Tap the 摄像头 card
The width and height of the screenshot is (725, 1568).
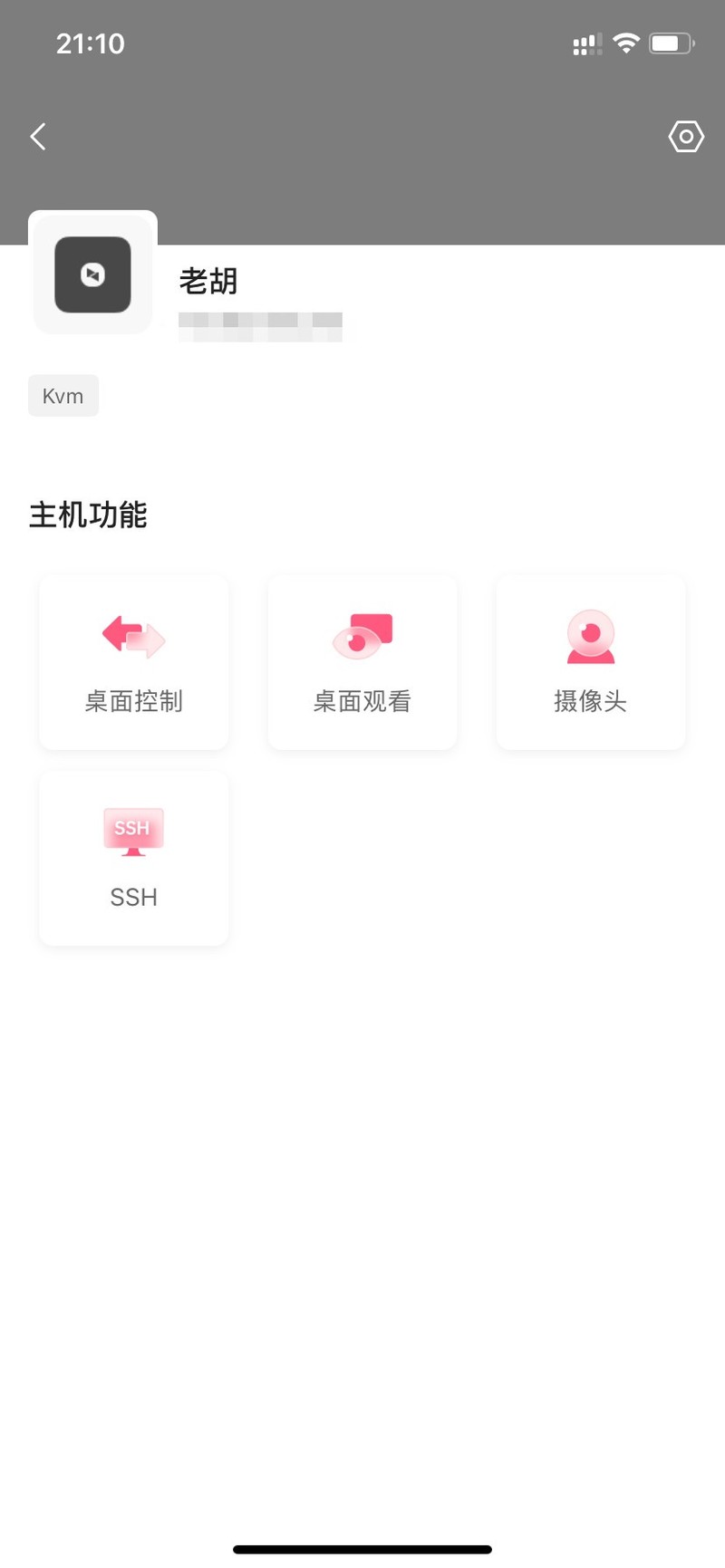pyautogui.click(x=590, y=661)
